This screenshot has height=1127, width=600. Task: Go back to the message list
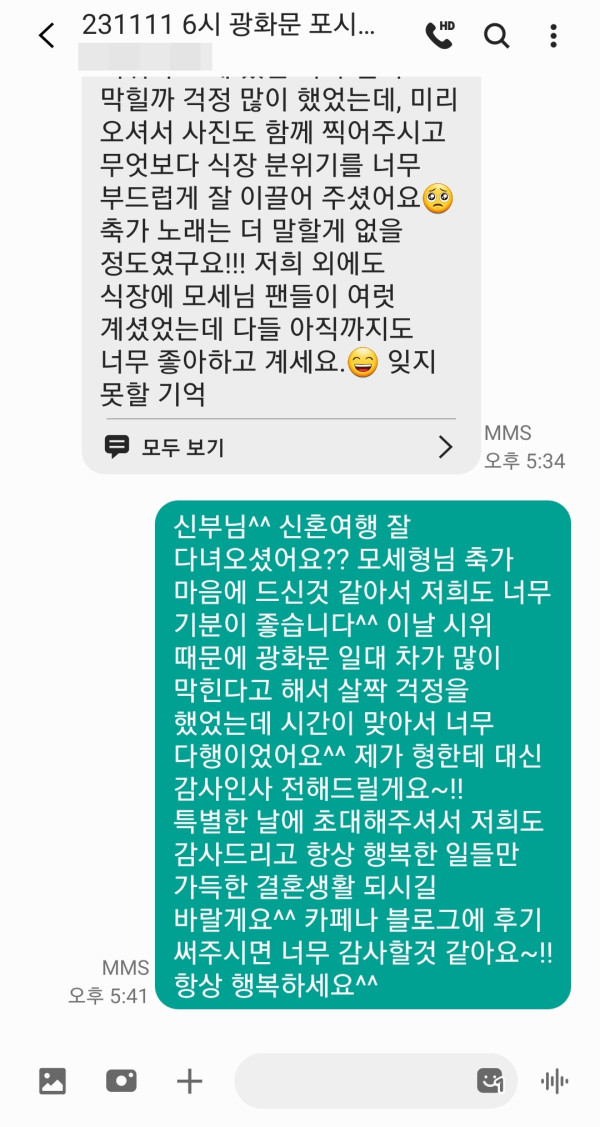pos(46,36)
